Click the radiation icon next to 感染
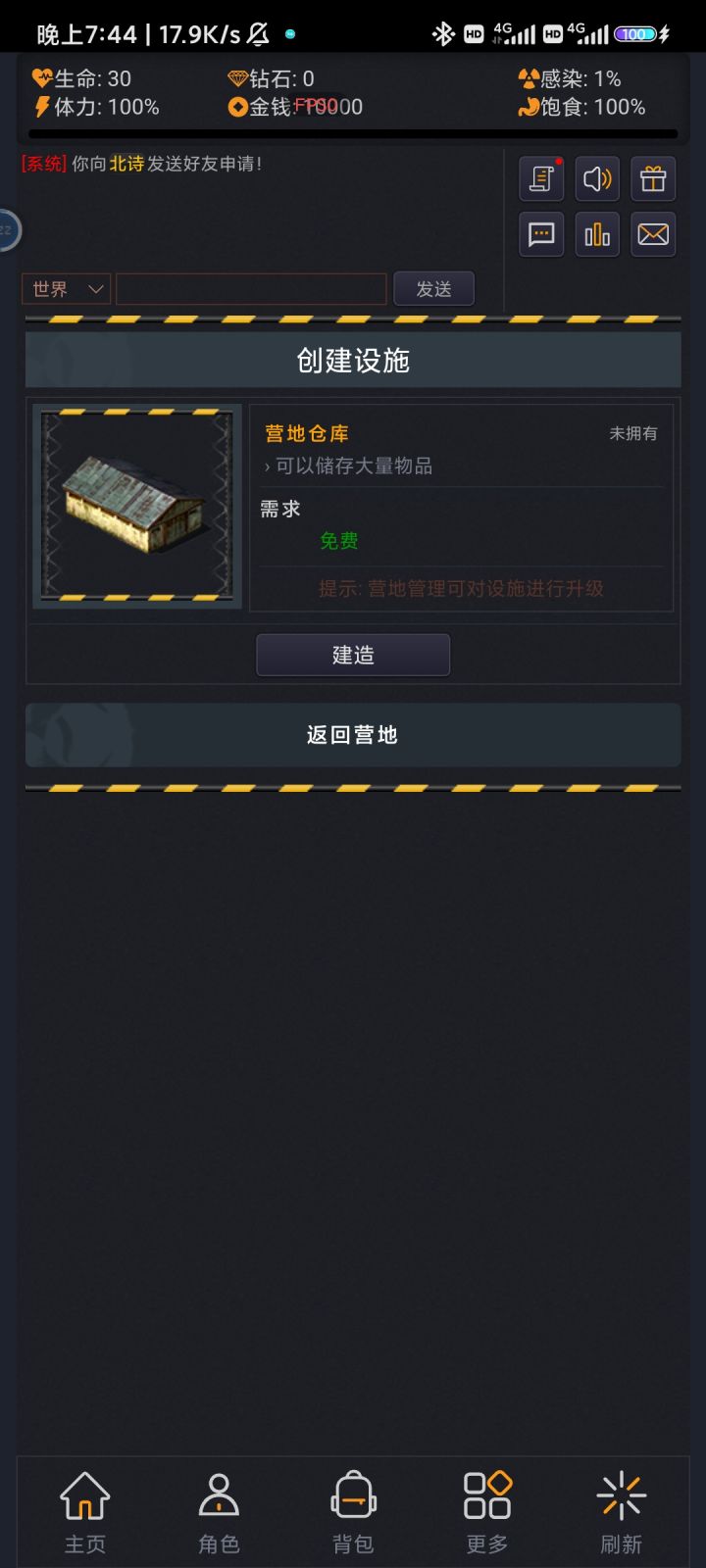 click(528, 78)
